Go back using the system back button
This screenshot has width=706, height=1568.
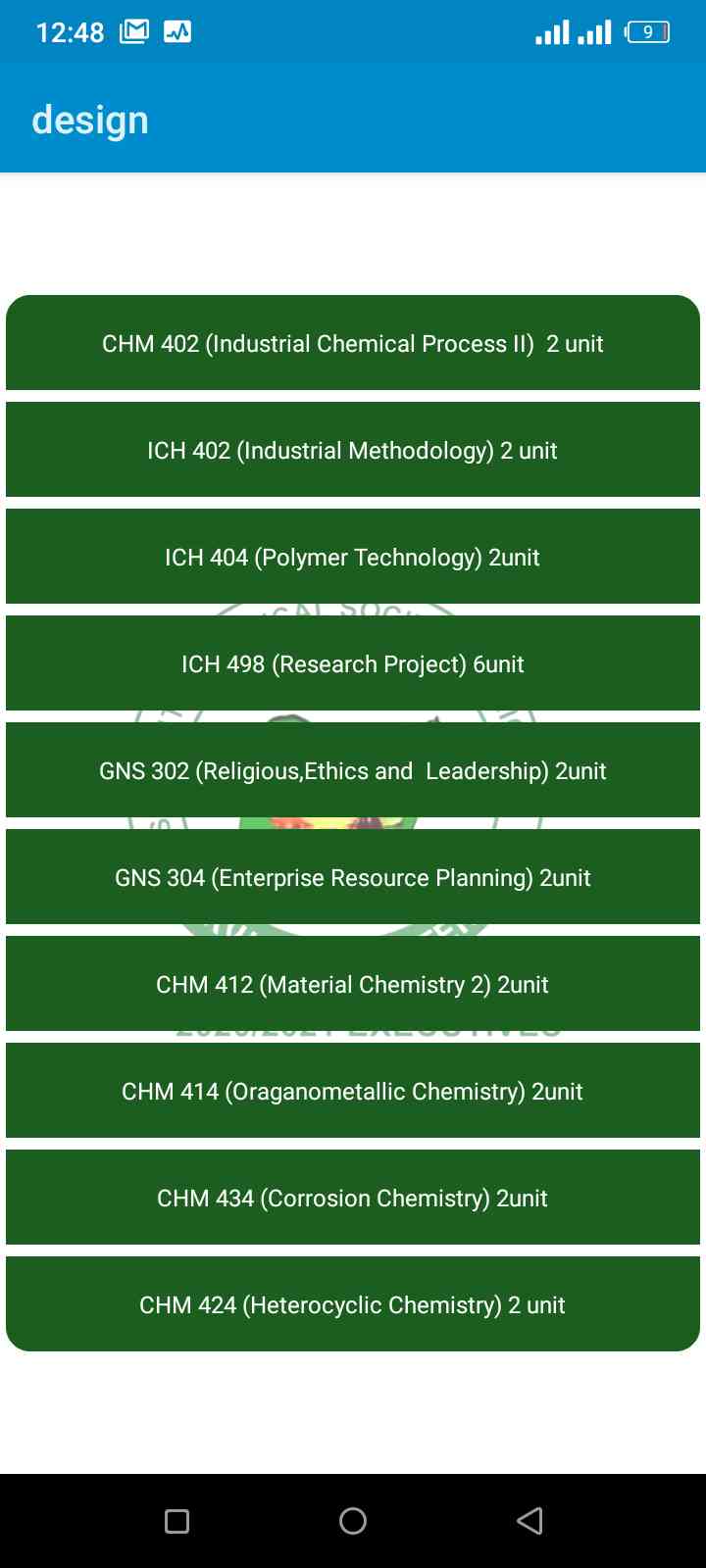pyautogui.click(x=529, y=1521)
